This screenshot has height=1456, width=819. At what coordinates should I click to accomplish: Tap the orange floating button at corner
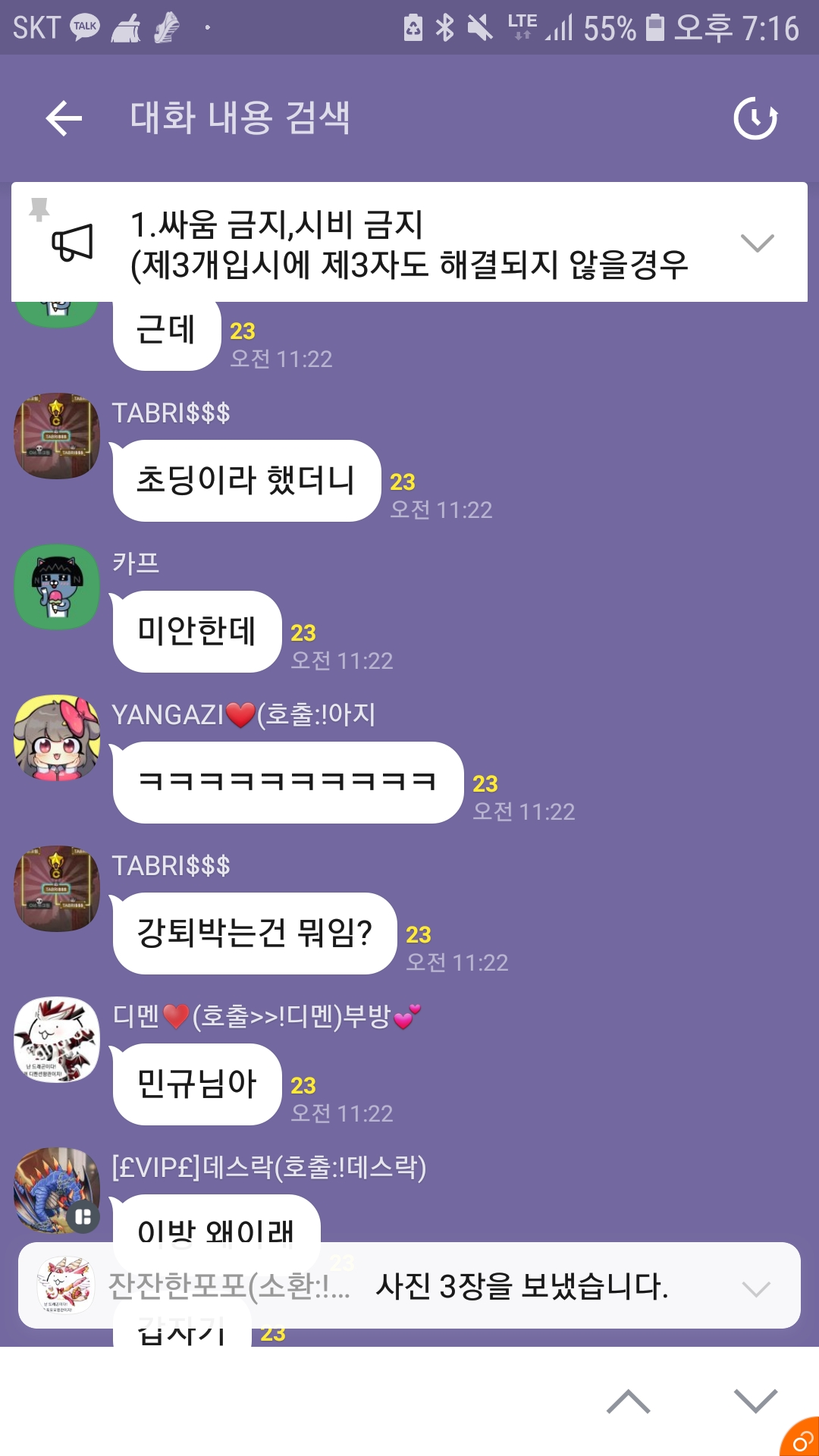click(x=802, y=1439)
